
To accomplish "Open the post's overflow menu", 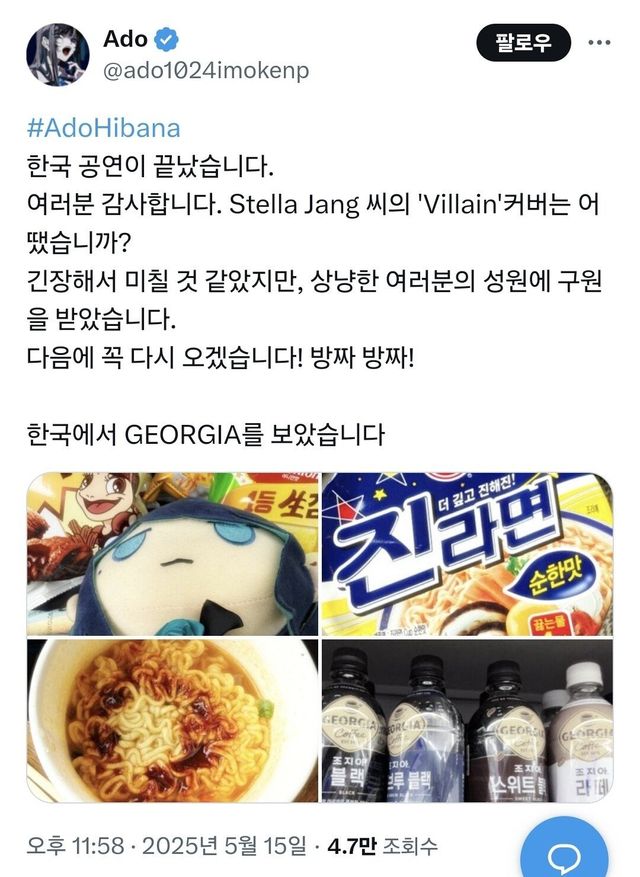I will [x=600, y=43].
